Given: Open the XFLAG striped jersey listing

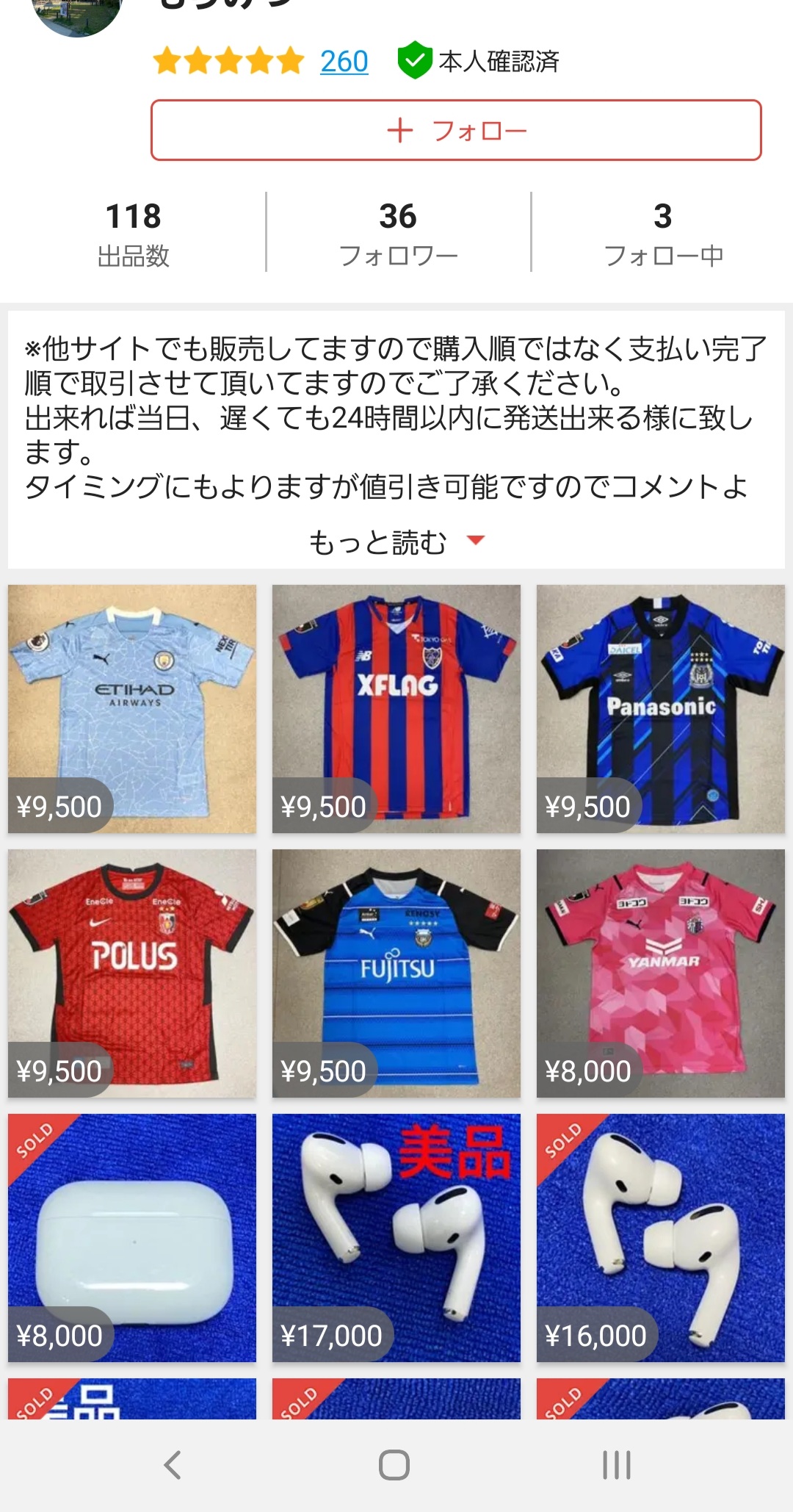Looking at the screenshot, I should point(396,708).
